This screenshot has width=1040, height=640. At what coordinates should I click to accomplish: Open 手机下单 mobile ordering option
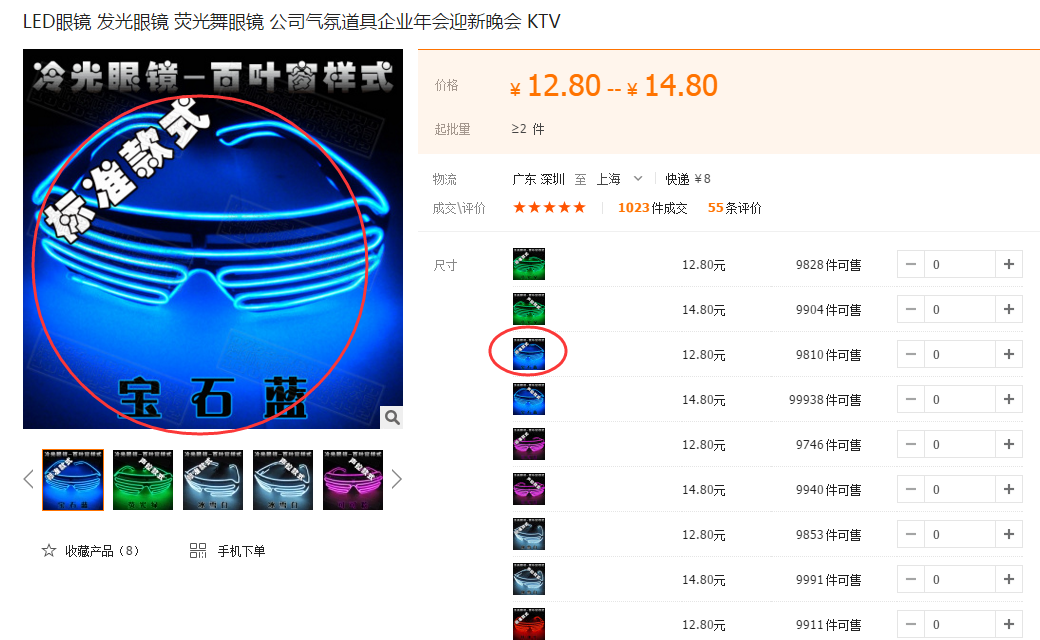click(x=228, y=551)
